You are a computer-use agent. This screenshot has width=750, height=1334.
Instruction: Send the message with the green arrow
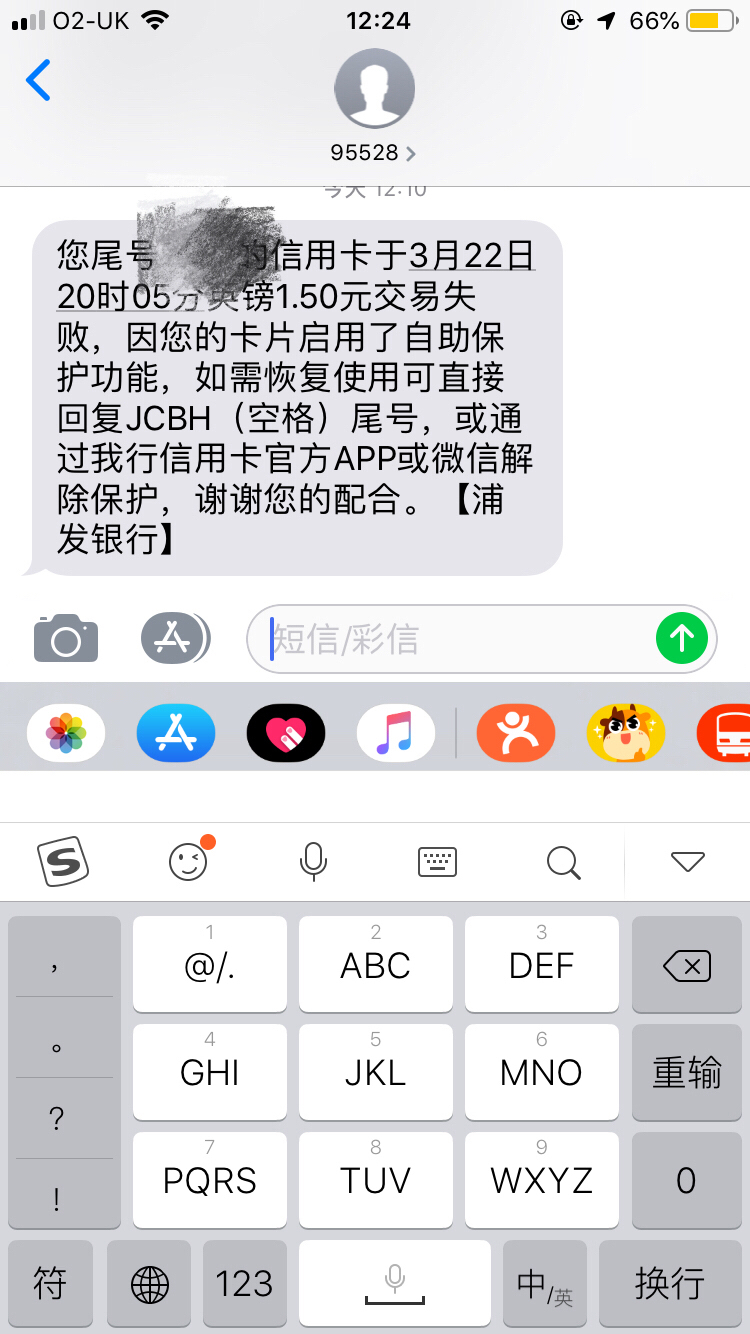[682, 638]
